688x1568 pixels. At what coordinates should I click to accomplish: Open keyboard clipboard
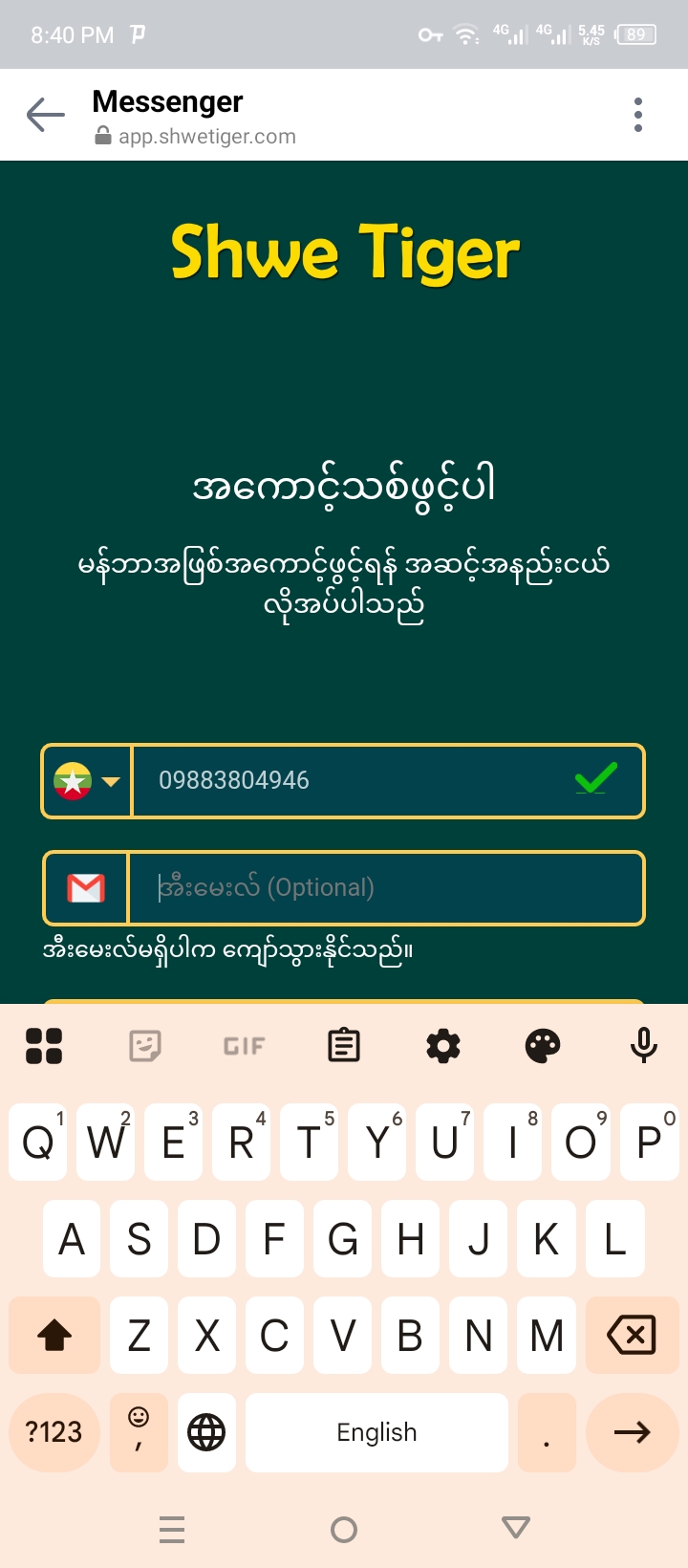[x=344, y=1045]
